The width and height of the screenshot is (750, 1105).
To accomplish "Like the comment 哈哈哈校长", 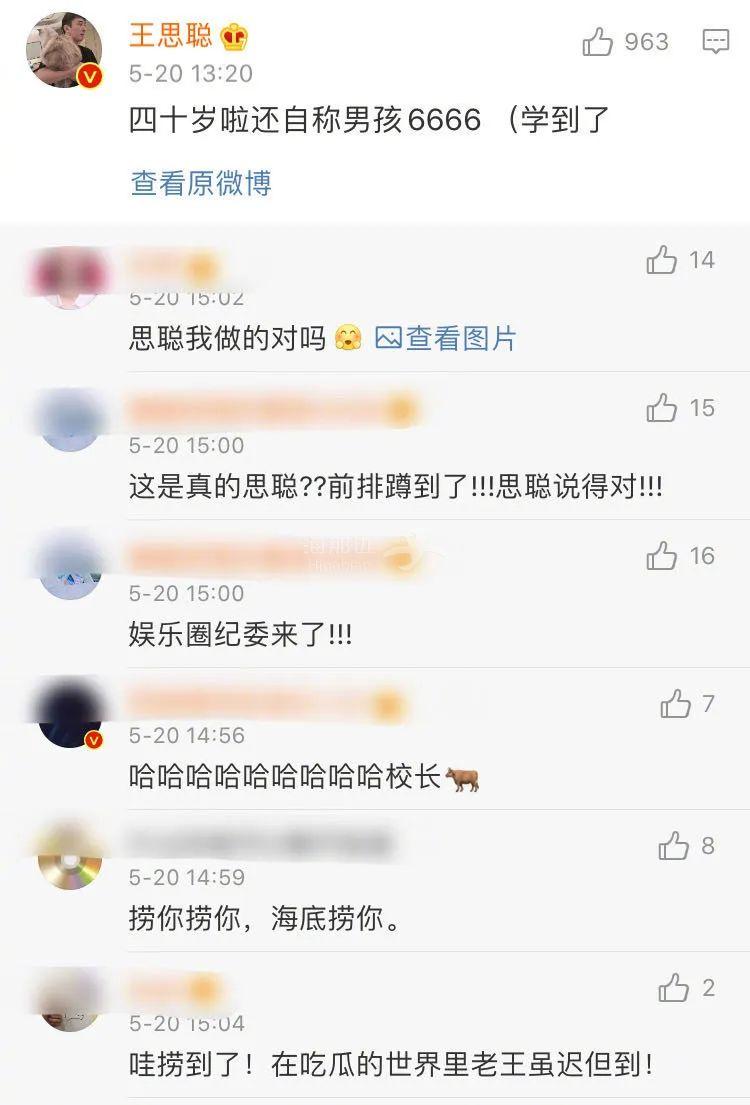I will pos(676,704).
